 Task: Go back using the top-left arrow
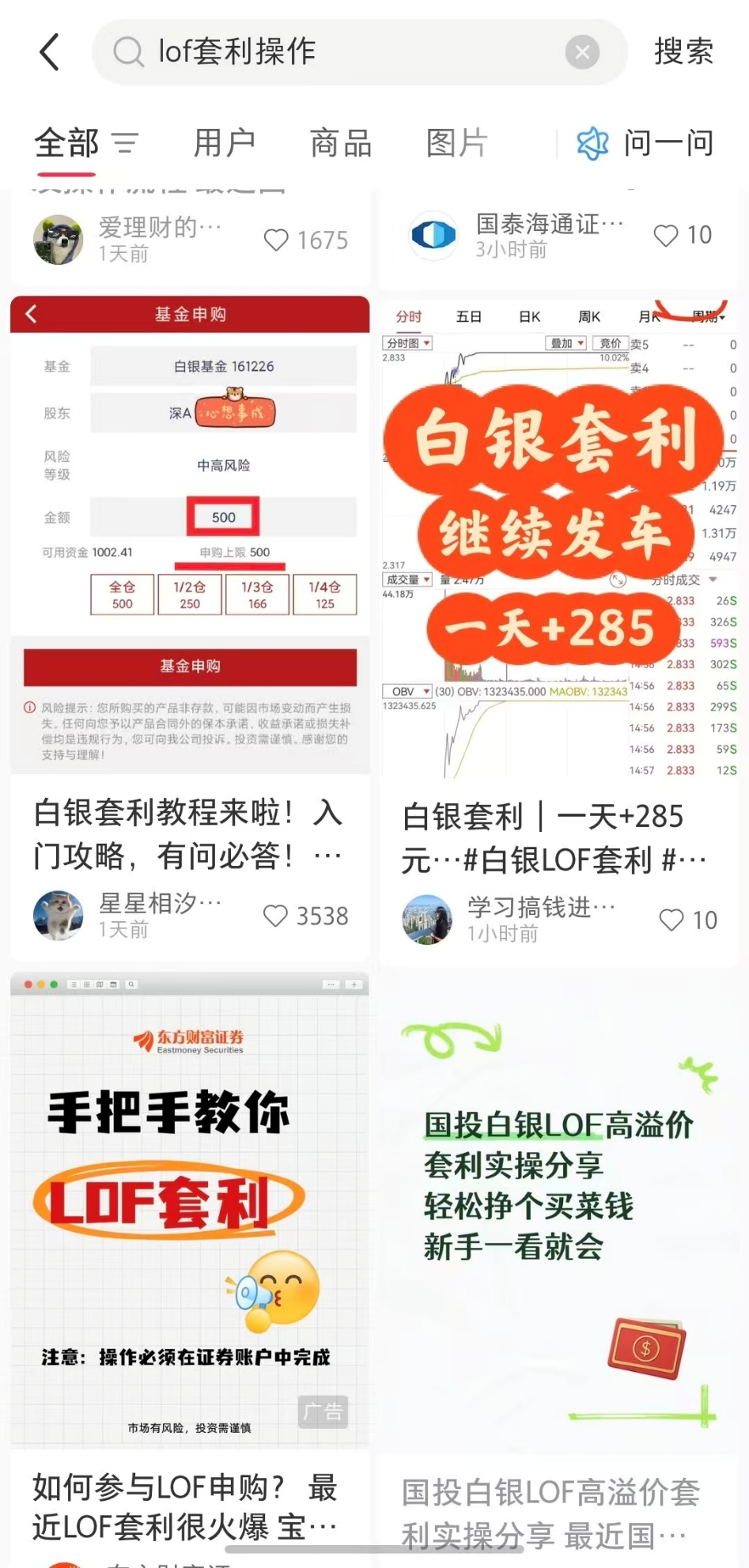coord(50,52)
